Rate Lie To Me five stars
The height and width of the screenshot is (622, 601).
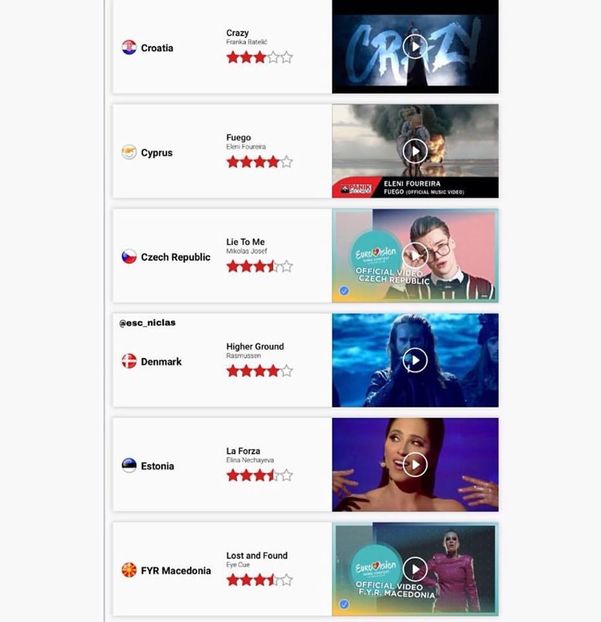click(287, 267)
